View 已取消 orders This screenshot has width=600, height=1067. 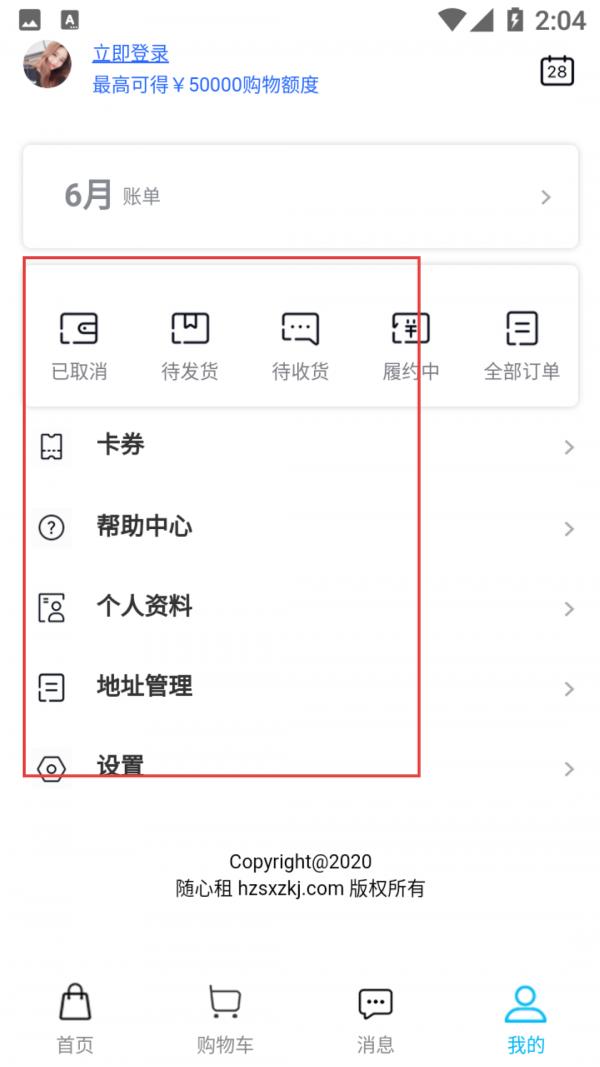click(79, 346)
